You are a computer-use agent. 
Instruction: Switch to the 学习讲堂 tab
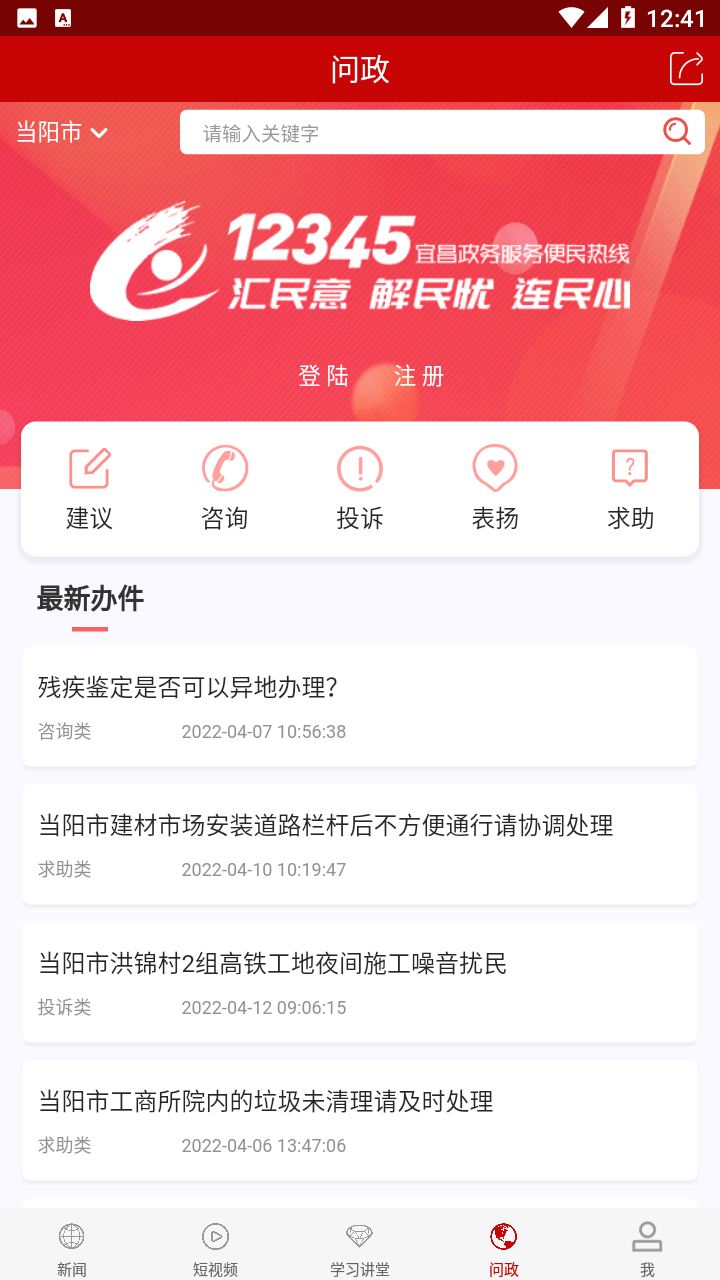360,1243
